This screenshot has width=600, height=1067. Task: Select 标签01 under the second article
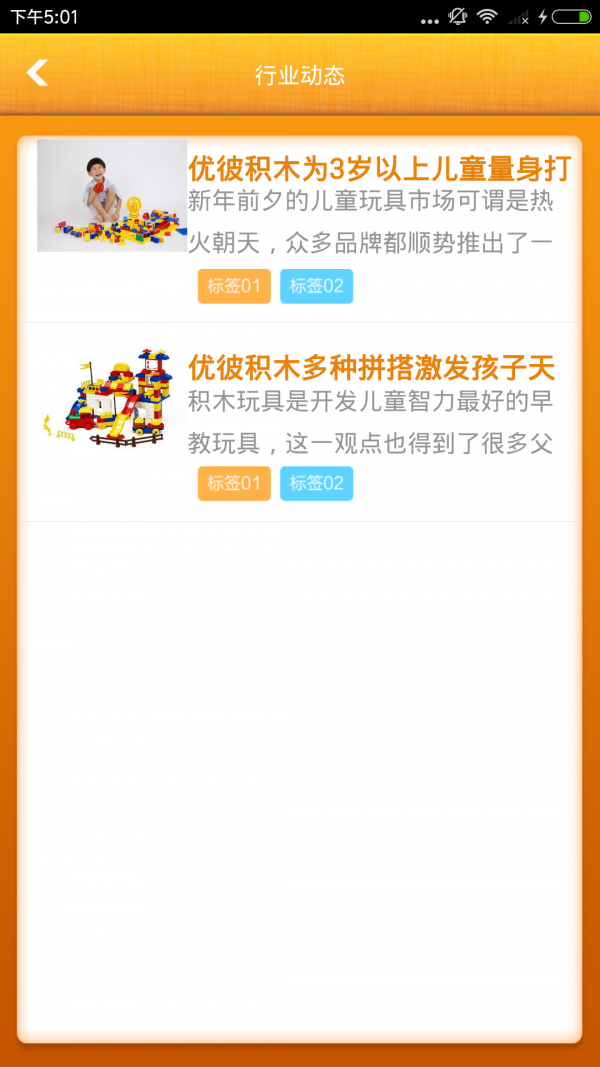234,483
